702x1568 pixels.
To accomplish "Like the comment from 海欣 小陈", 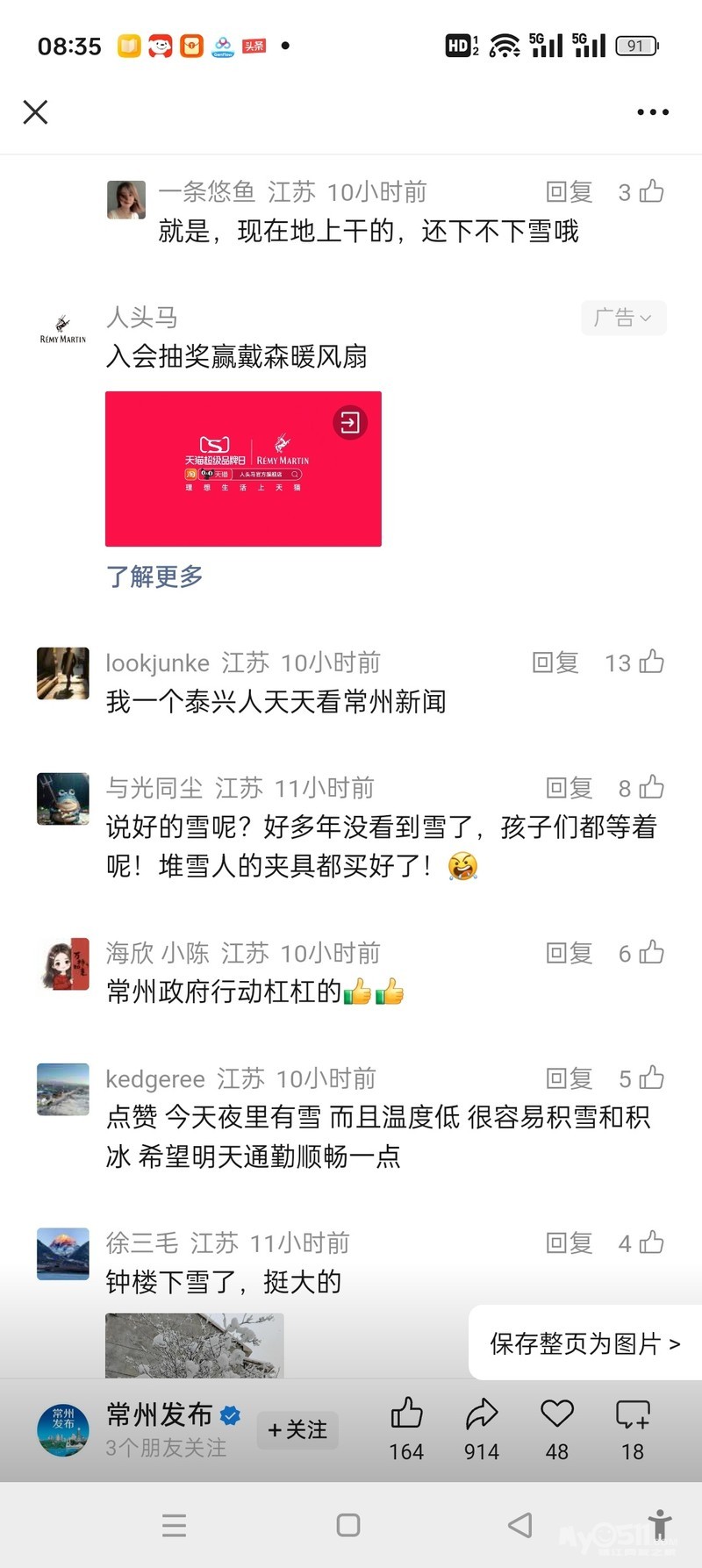I will (651, 953).
